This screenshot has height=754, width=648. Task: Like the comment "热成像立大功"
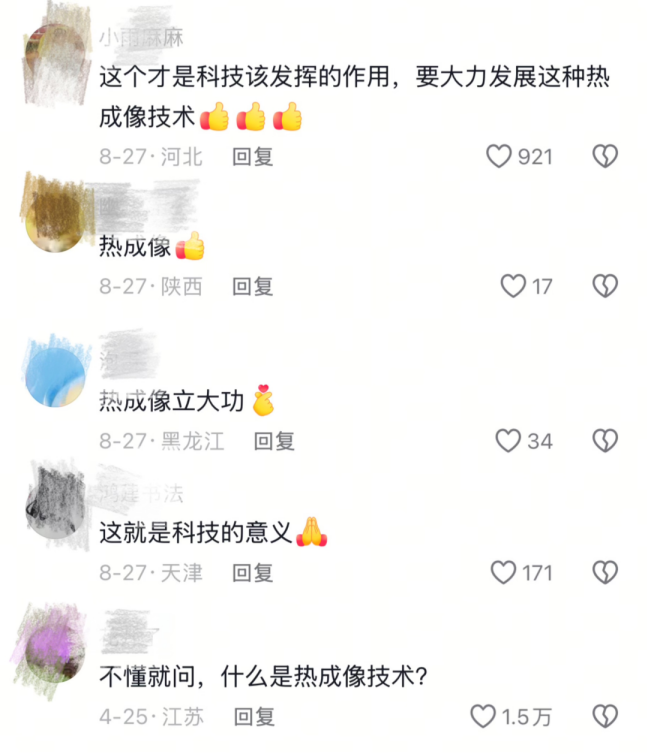pos(509,441)
